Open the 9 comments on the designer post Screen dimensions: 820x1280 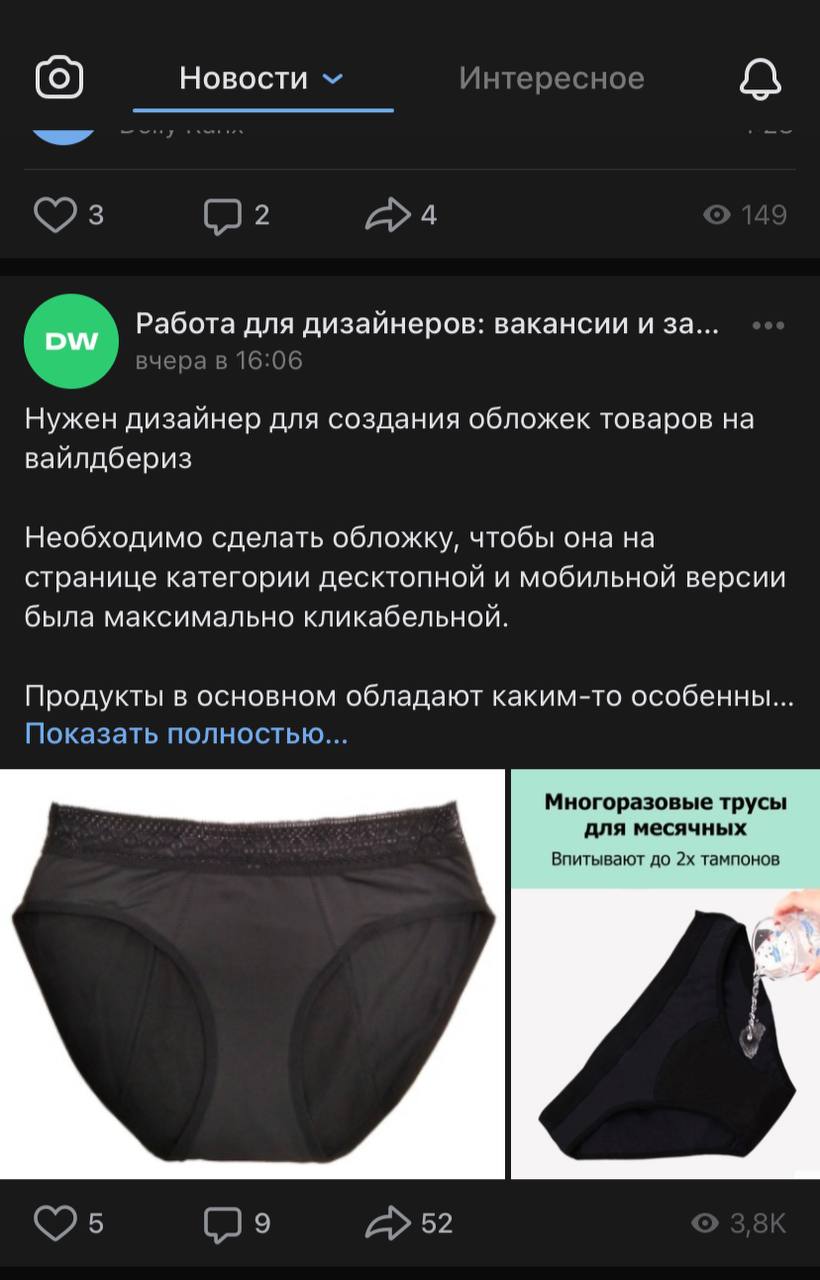pyautogui.click(x=222, y=1222)
